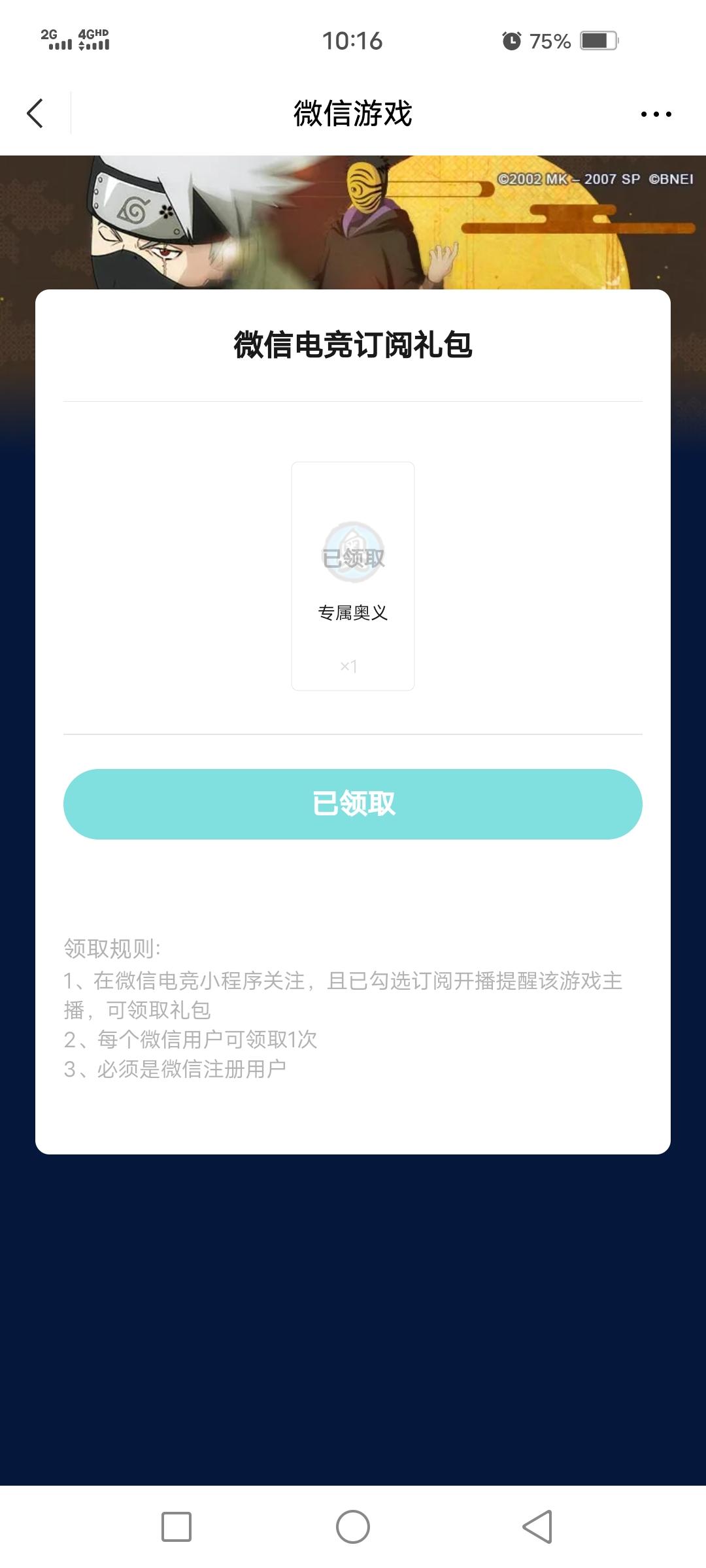
Task: Open the 专属奥义 reward item card
Action: pos(353,575)
